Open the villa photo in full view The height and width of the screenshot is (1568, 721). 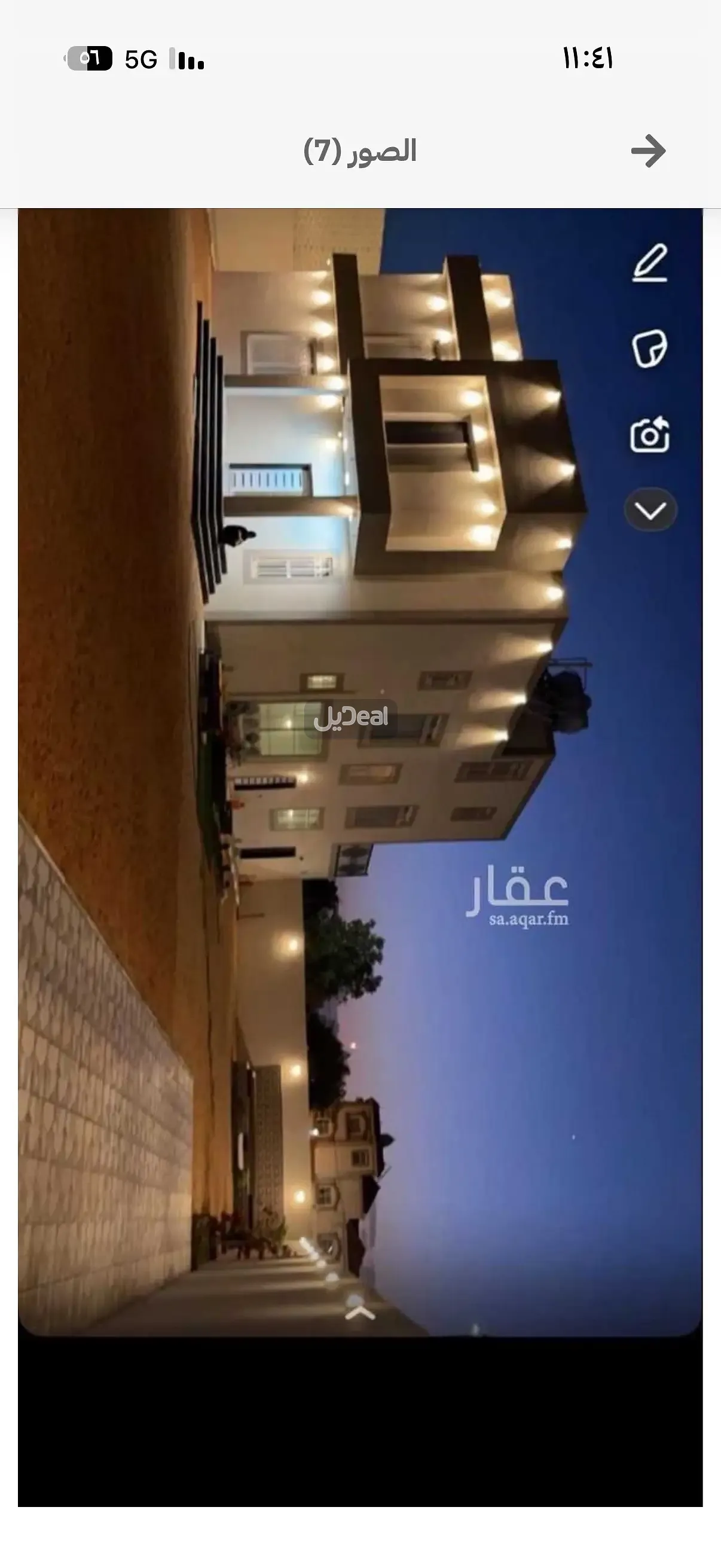tap(360, 772)
